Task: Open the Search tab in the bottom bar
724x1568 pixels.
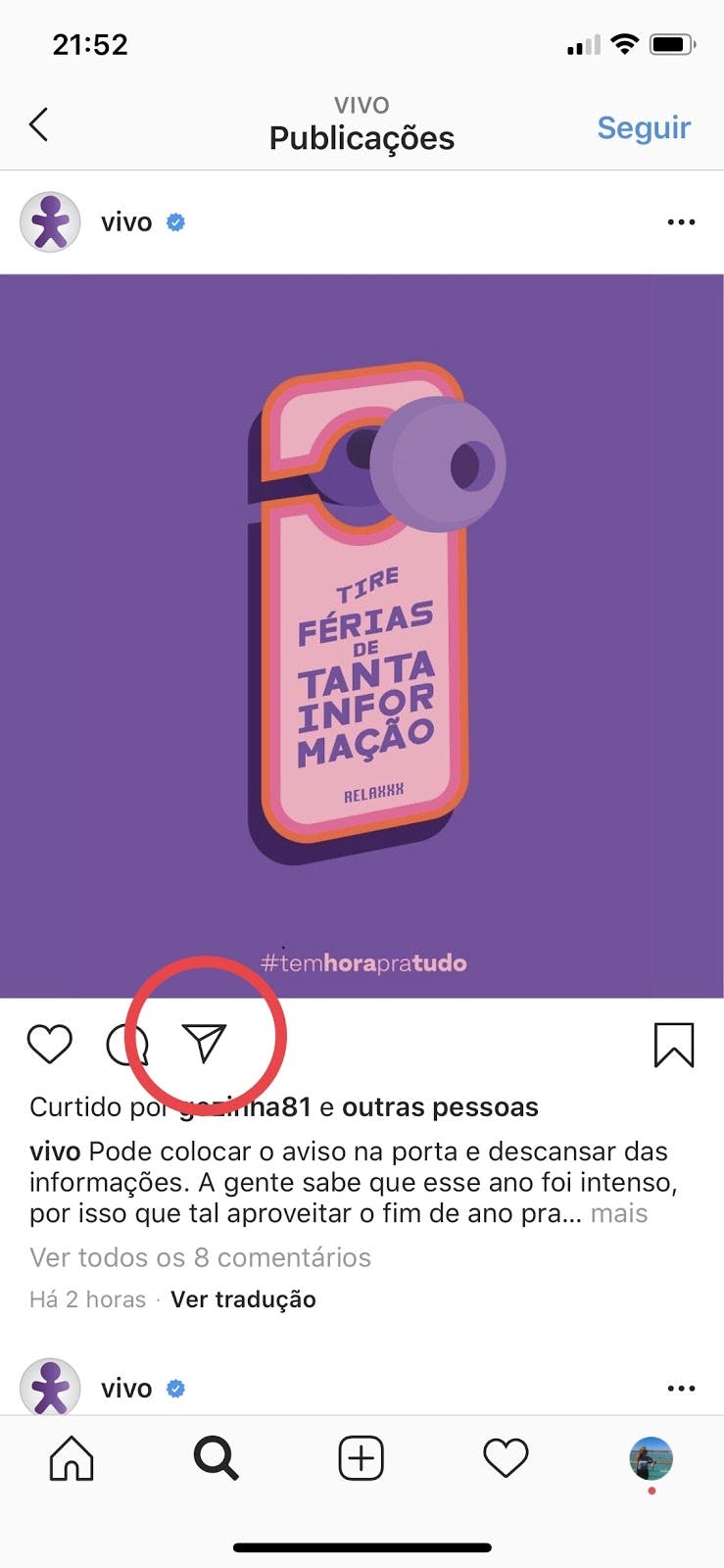Action: pyautogui.click(x=217, y=1459)
